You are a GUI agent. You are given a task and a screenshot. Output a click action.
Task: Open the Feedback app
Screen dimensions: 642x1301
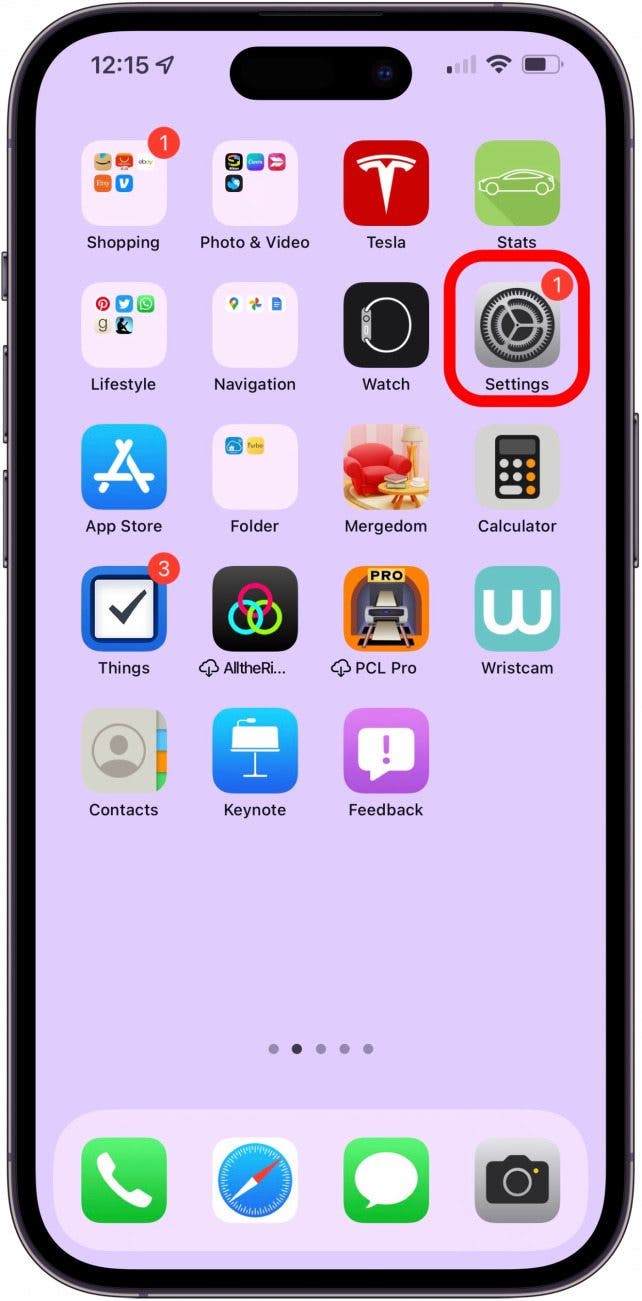tap(386, 751)
